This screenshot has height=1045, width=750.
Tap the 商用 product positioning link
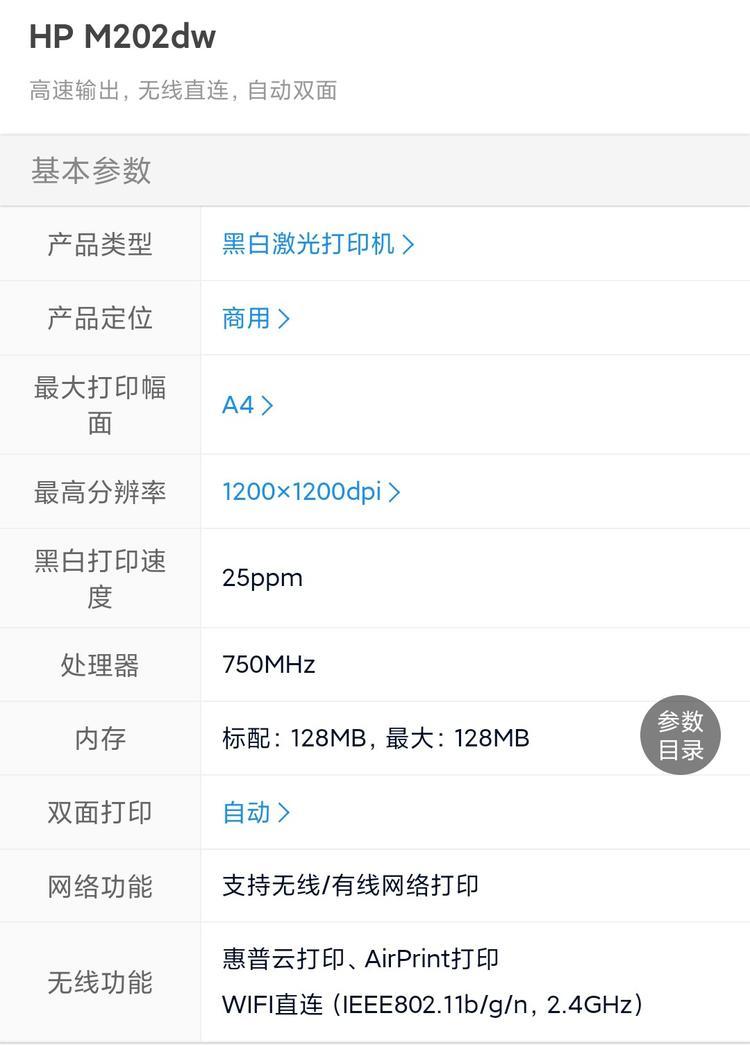[255, 318]
